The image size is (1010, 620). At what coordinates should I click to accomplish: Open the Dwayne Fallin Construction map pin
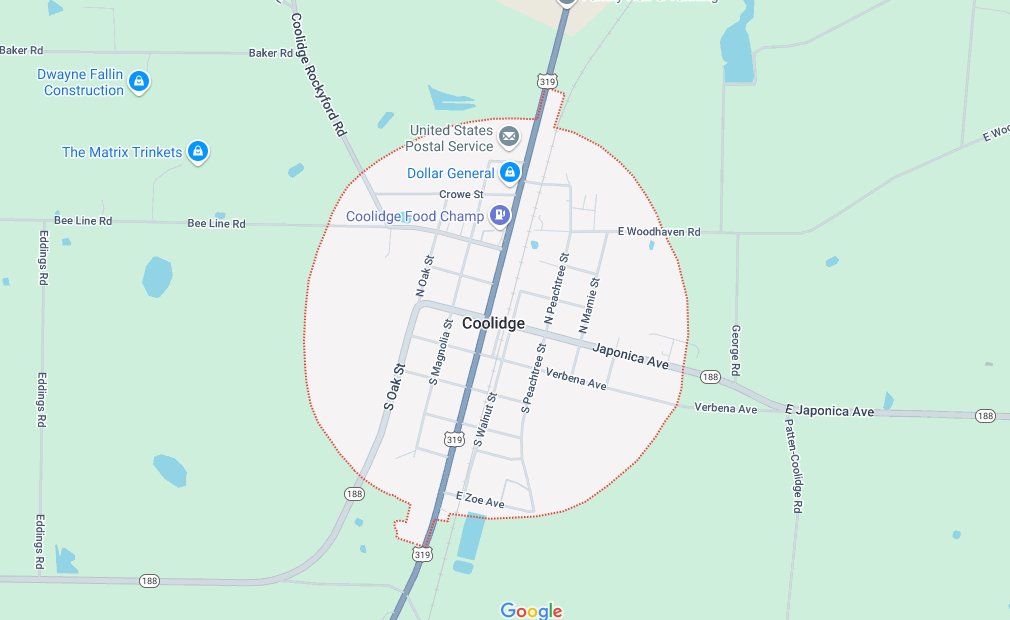pyautogui.click(x=139, y=81)
